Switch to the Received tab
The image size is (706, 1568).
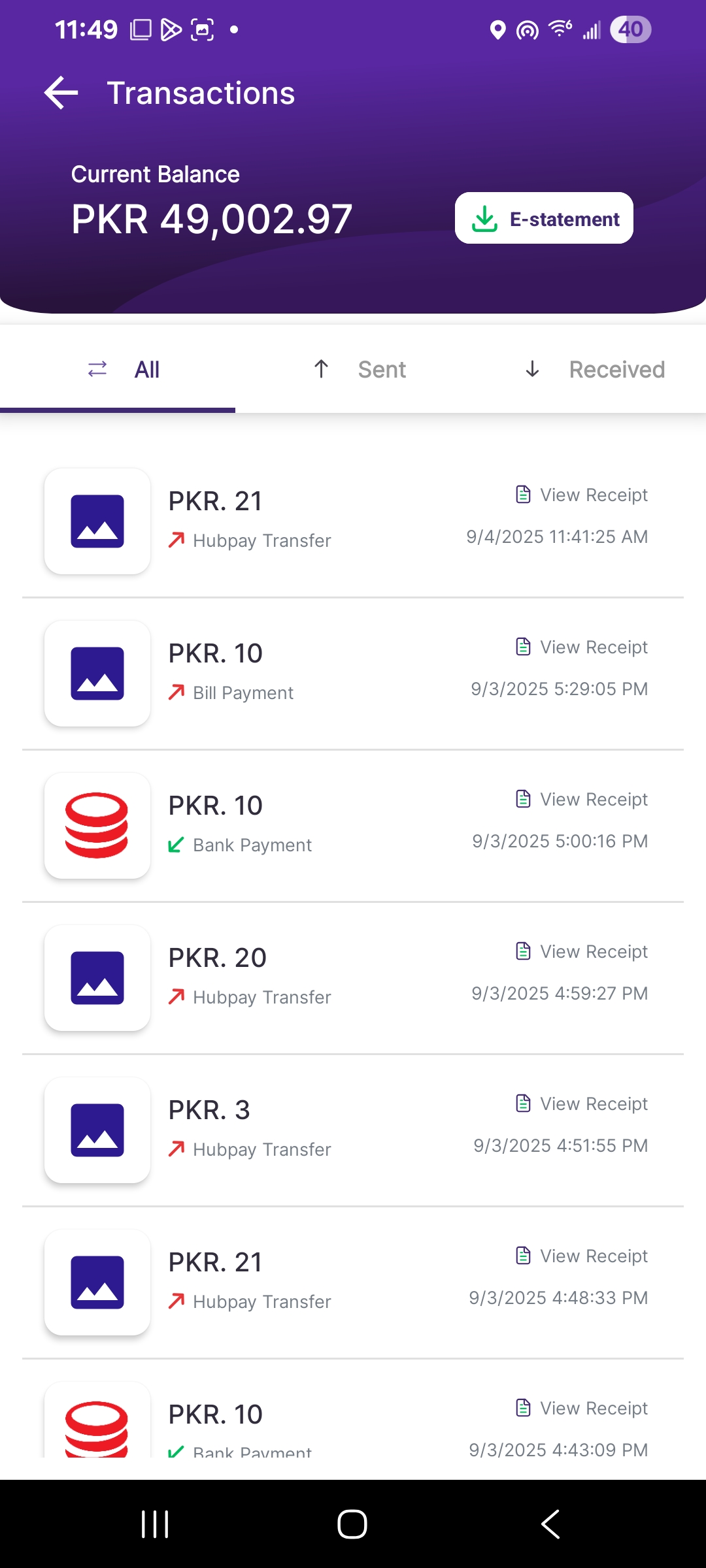click(x=594, y=370)
